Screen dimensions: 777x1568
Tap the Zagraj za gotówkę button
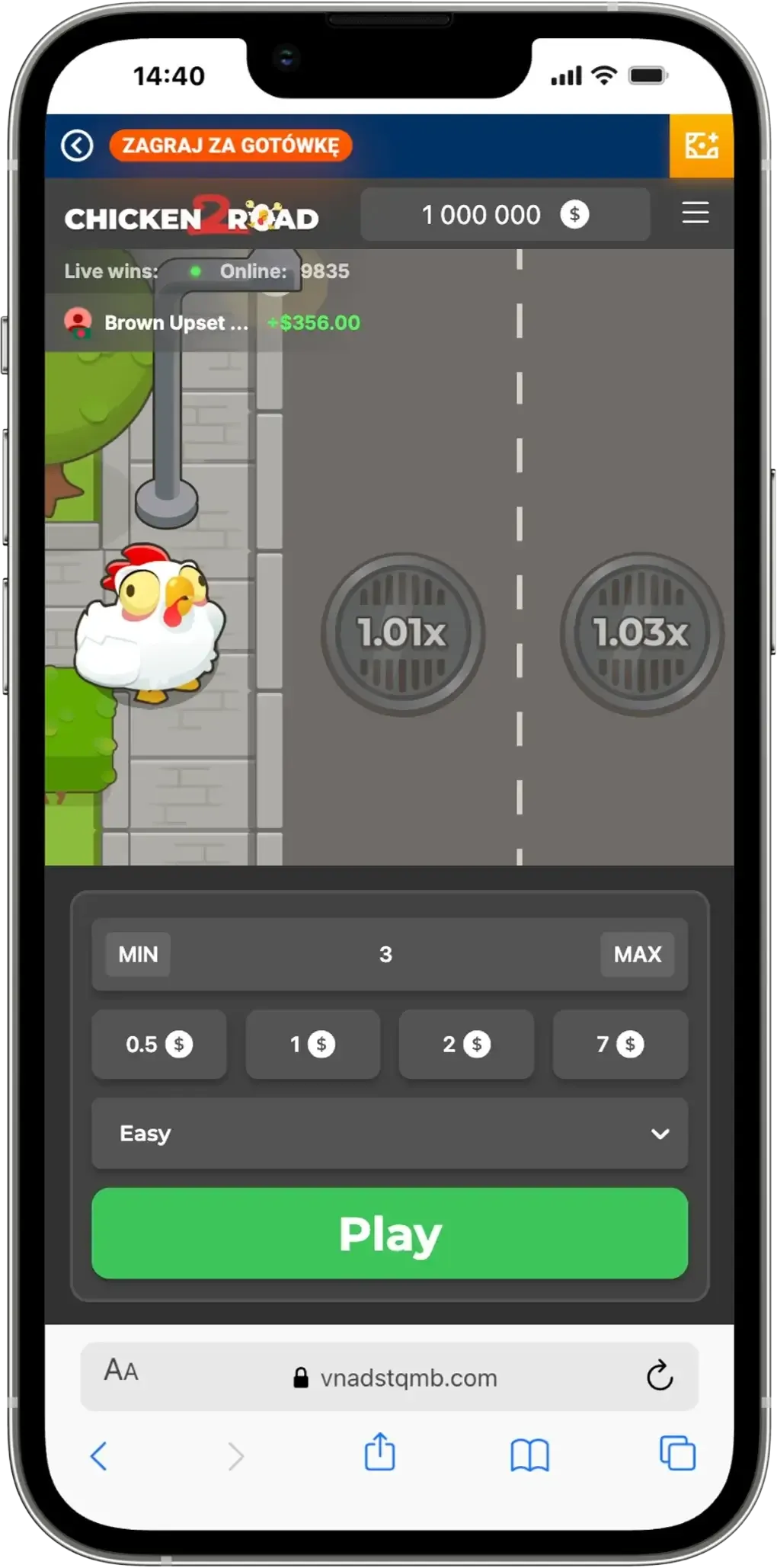coord(230,146)
